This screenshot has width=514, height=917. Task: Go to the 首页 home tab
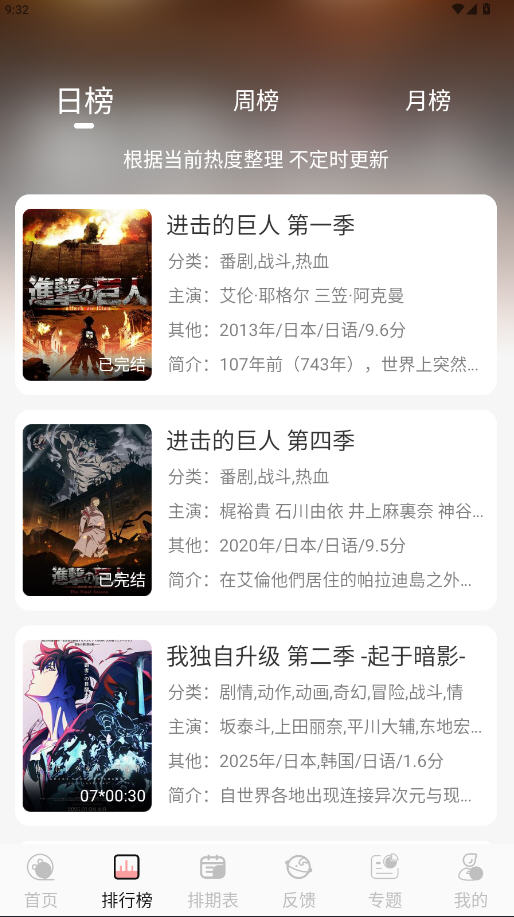[41, 881]
